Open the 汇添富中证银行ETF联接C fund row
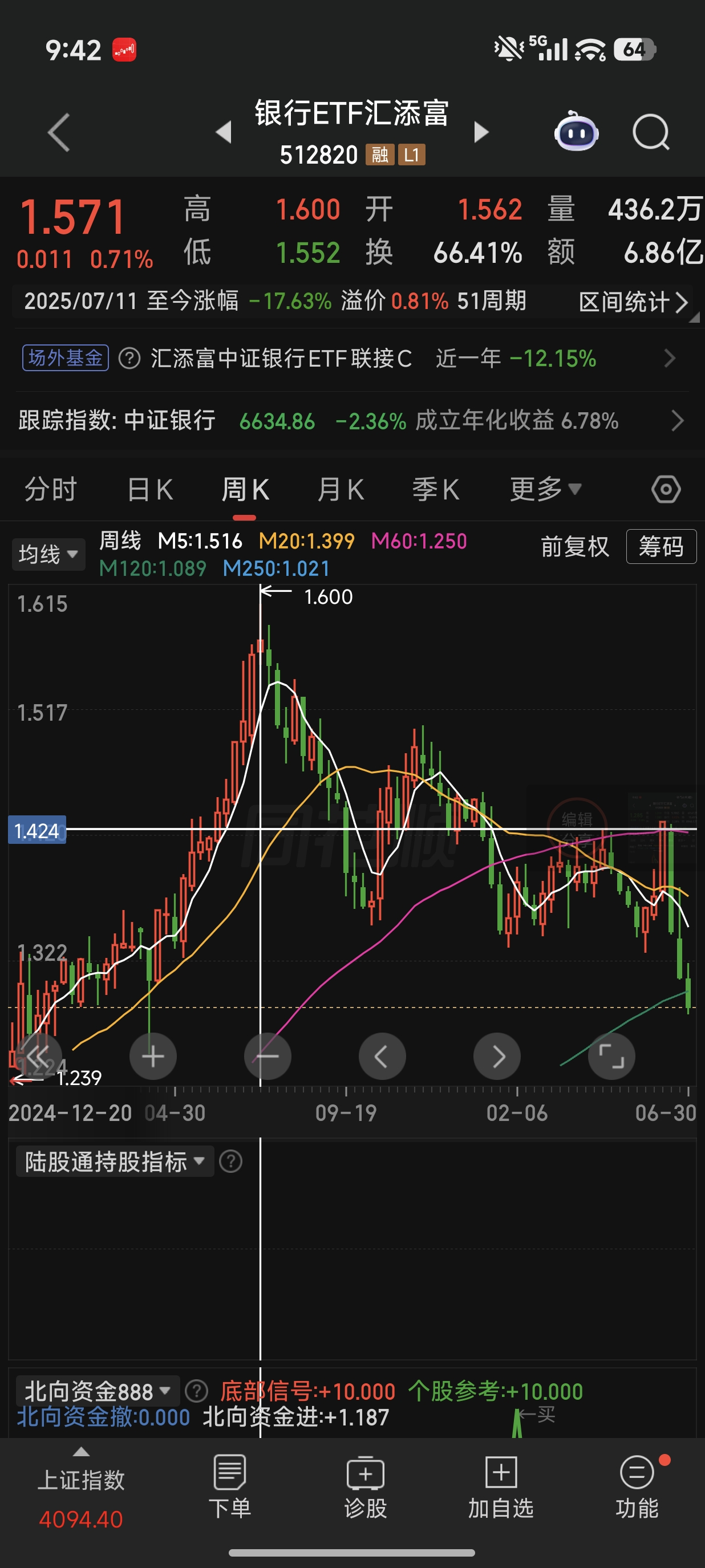The height and width of the screenshot is (1568, 705). (x=352, y=359)
